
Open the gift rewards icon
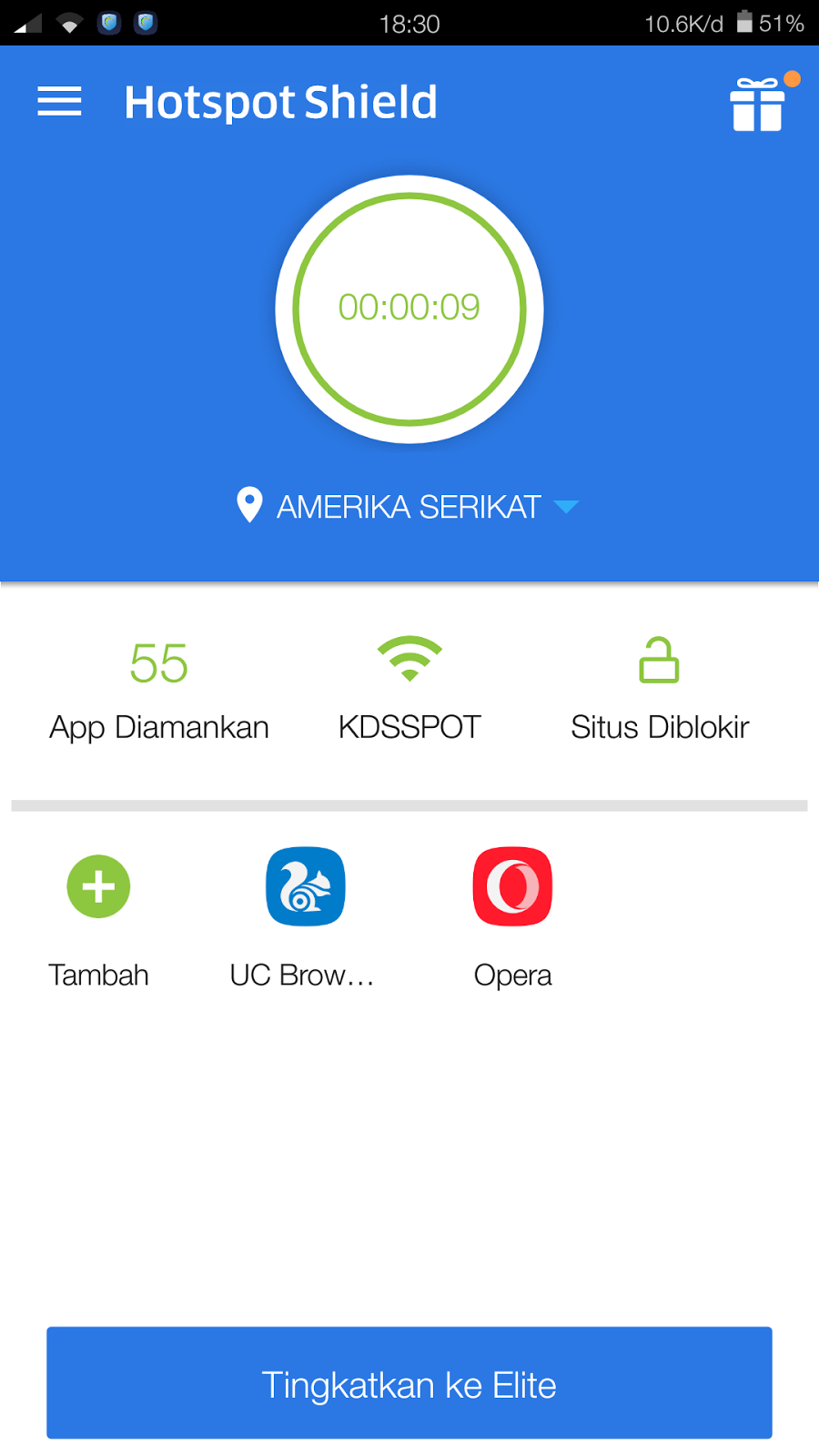(x=758, y=104)
